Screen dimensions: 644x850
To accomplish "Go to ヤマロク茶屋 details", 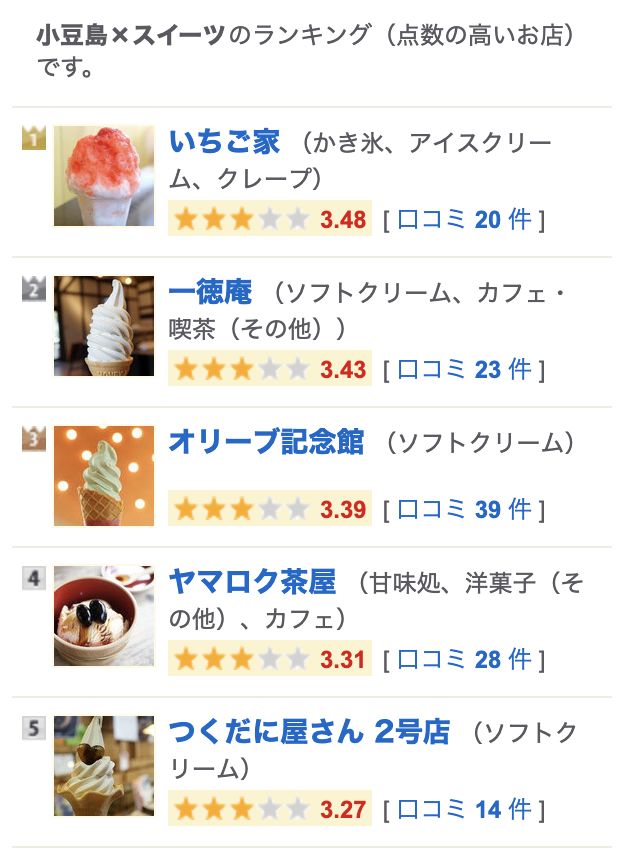I will 252,581.
